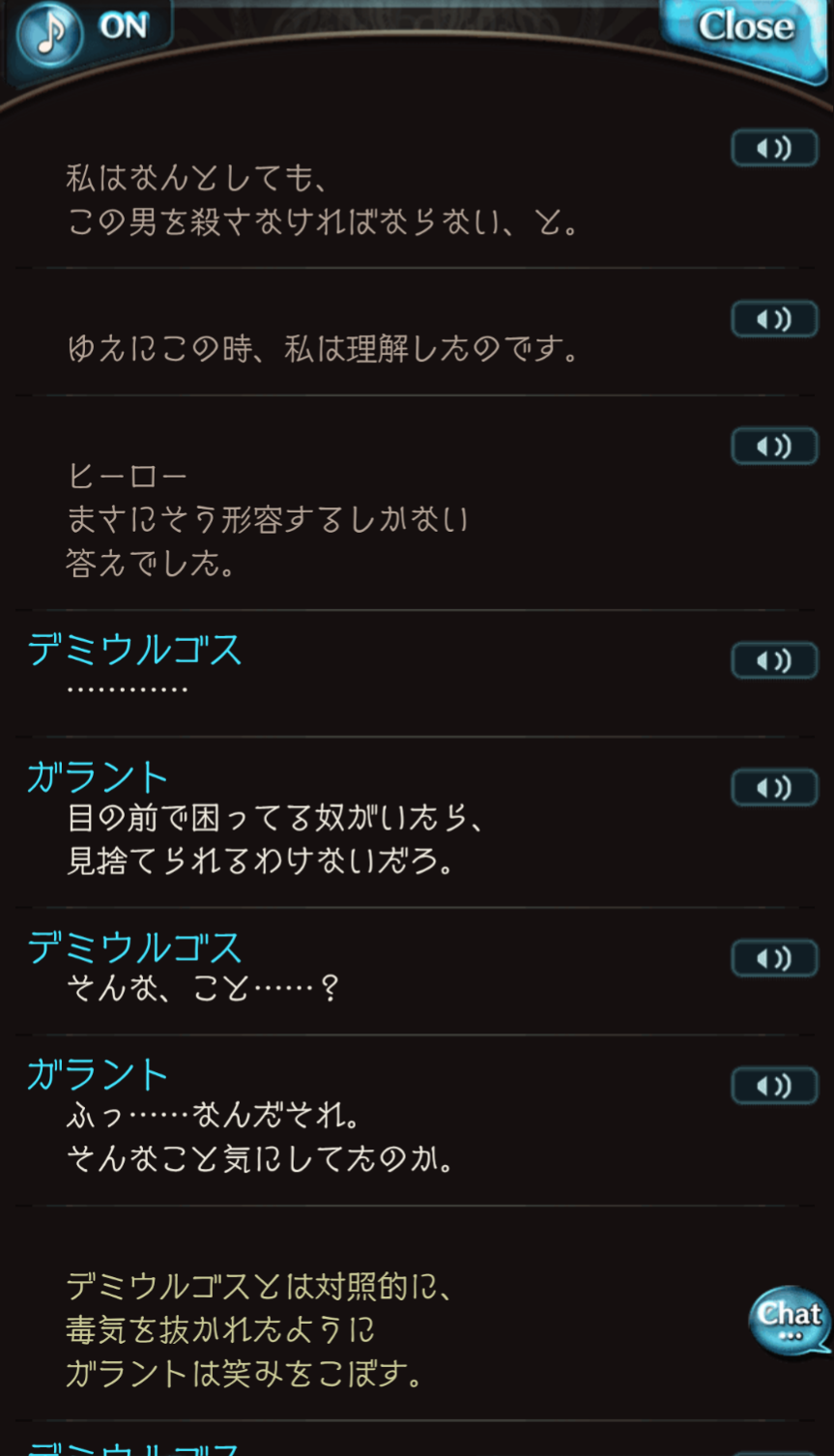Play voice for line ending この男を殺さなければならない
The height and width of the screenshot is (1456, 834).
[x=774, y=149]
